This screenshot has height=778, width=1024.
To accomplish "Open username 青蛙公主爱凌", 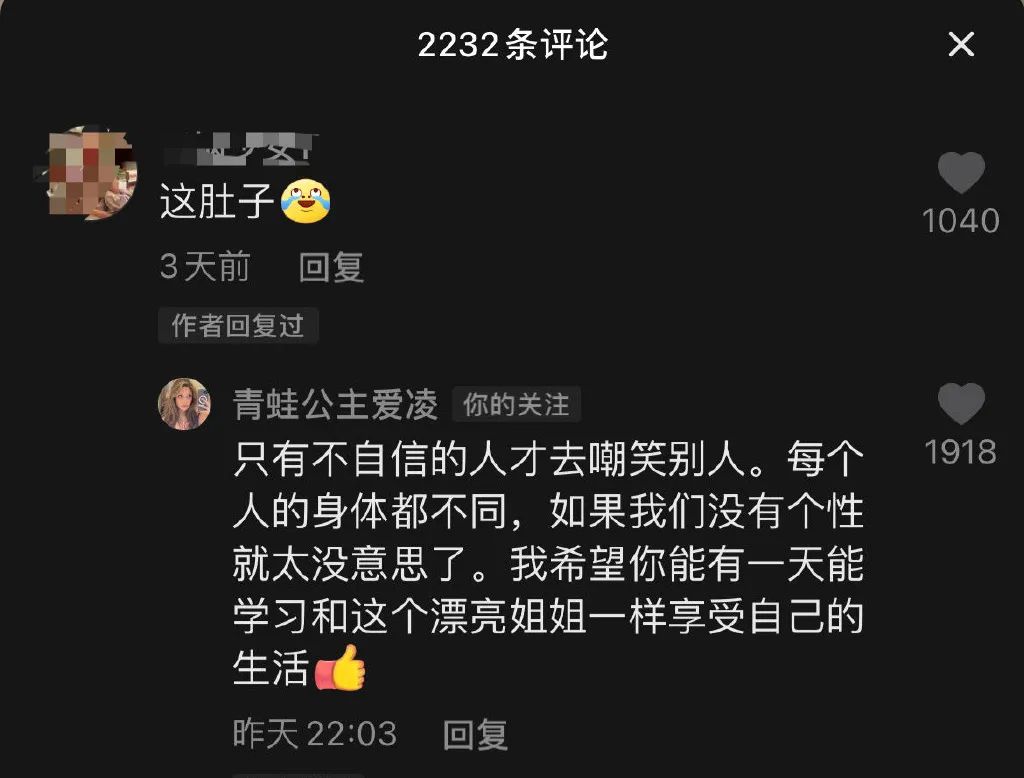I will pyautogui.click(x=335, y=405).
